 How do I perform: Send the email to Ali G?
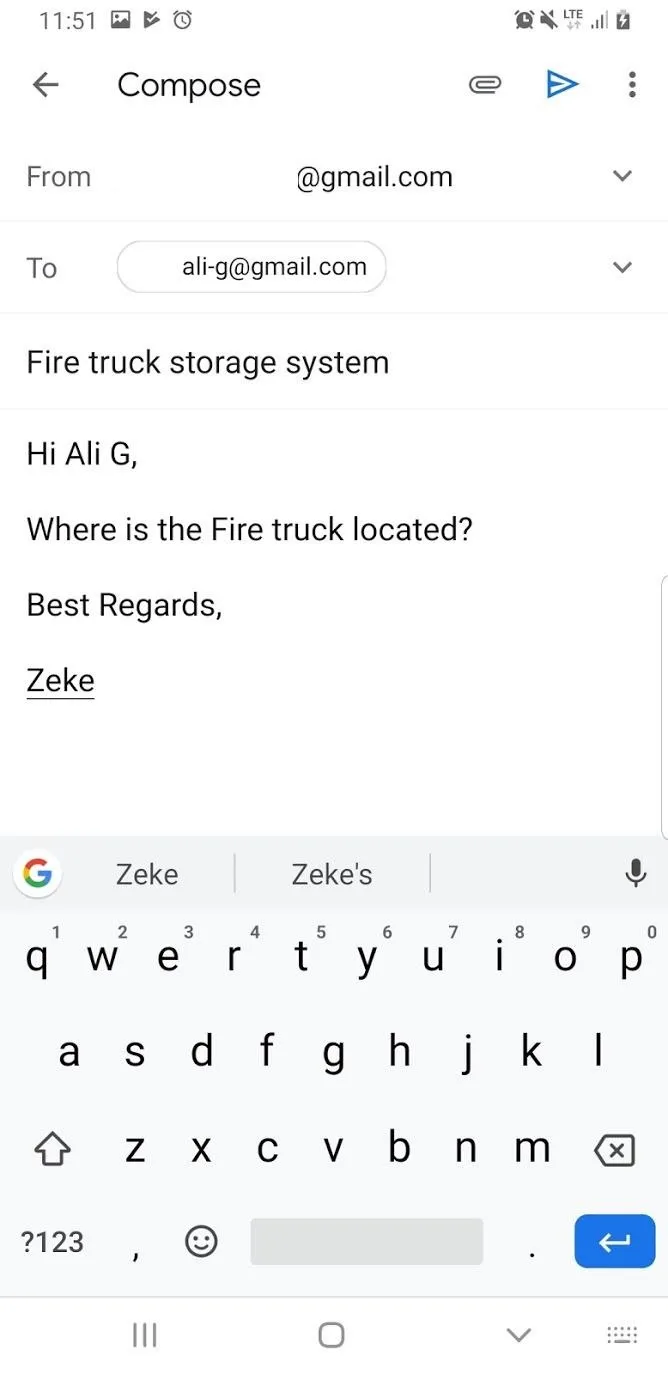(x=562, y=85)
